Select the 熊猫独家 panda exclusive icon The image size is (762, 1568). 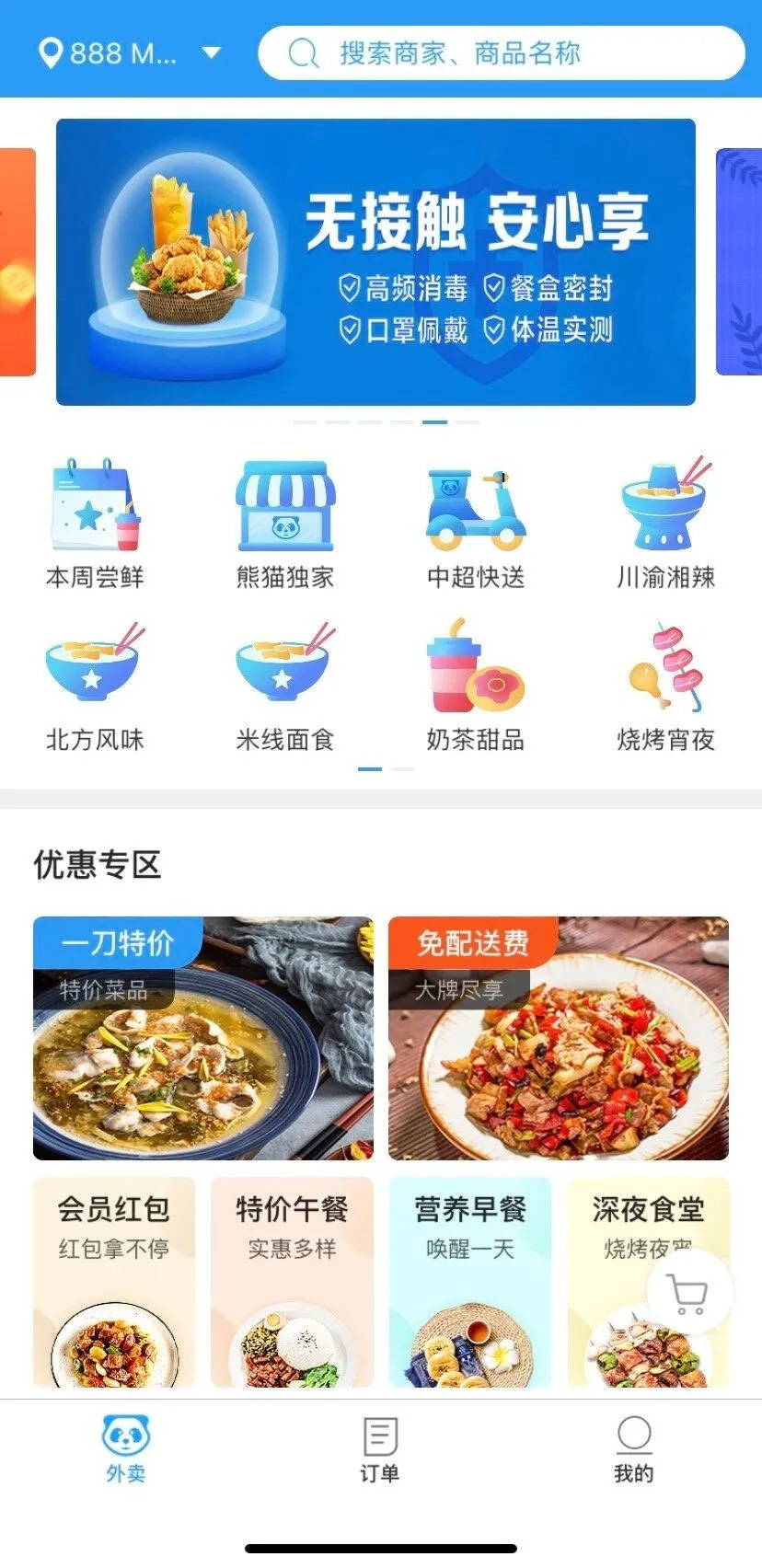(284, 506)
